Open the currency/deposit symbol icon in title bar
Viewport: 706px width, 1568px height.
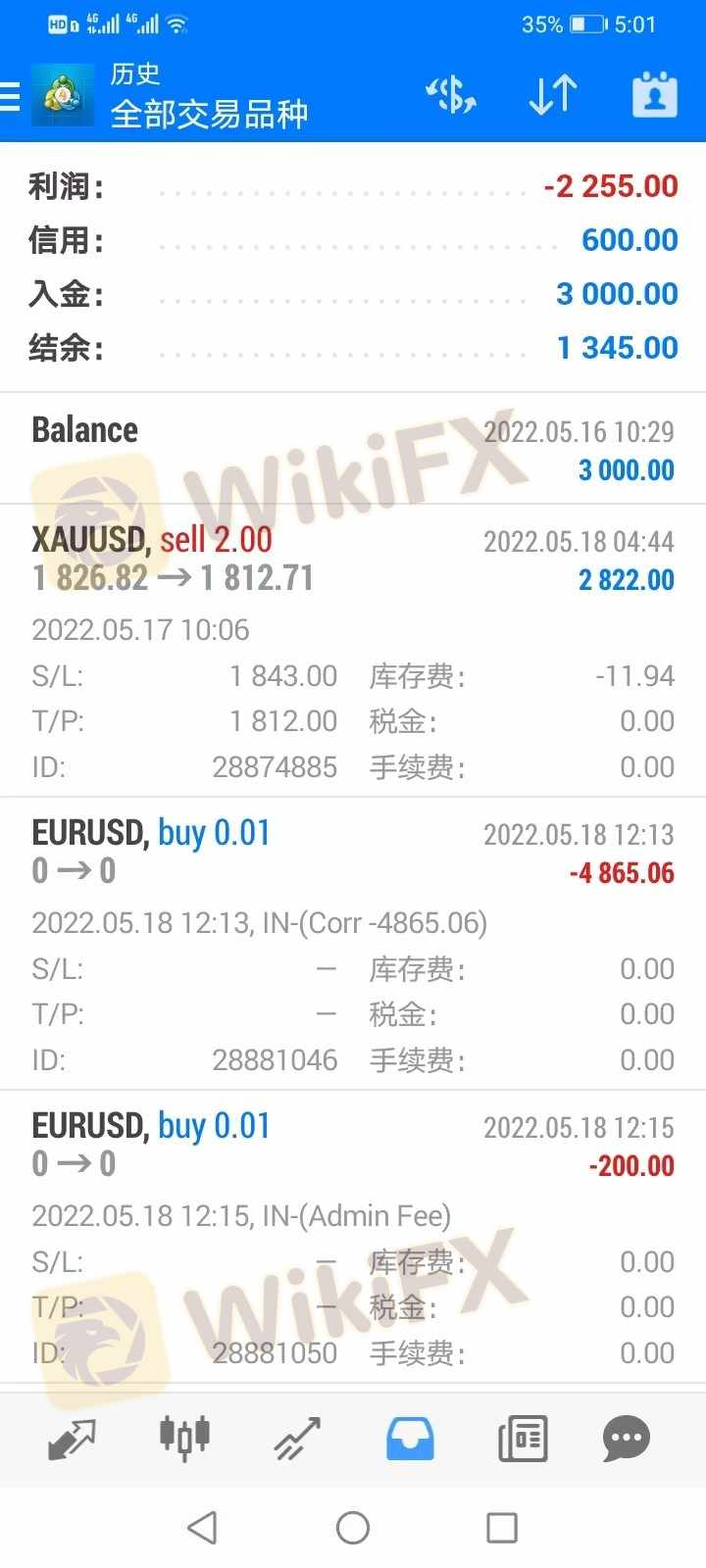(x=450, y=94)
